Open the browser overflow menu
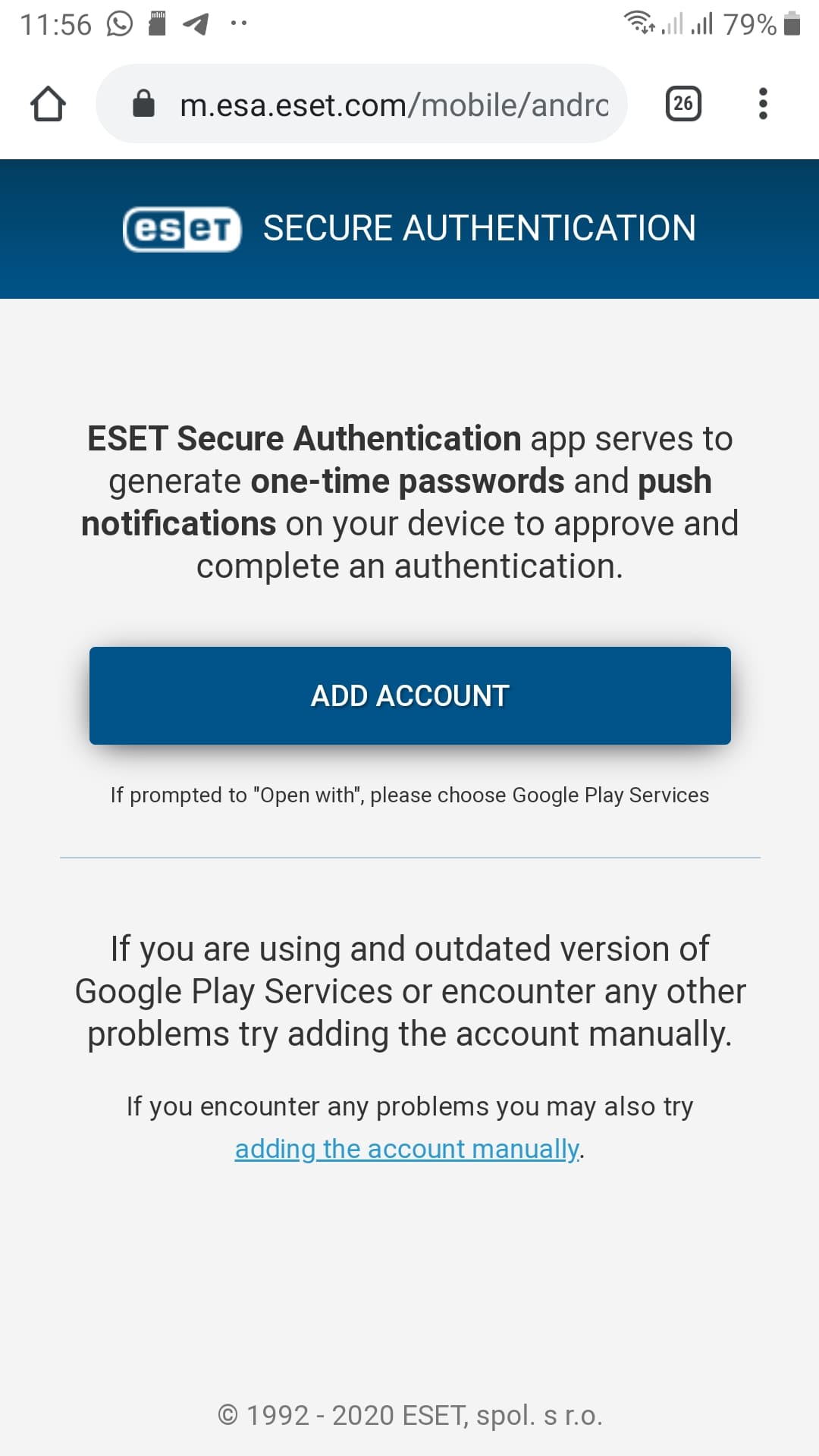This screenshot has width=819, height=1456. (763, 104)
